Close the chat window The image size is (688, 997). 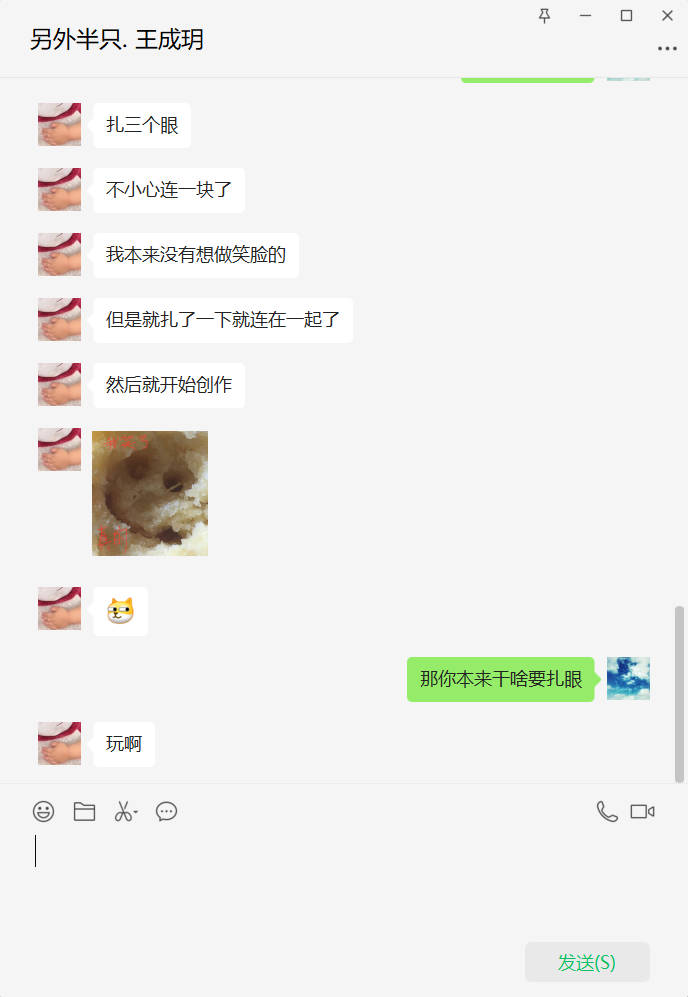click(667, 15)
